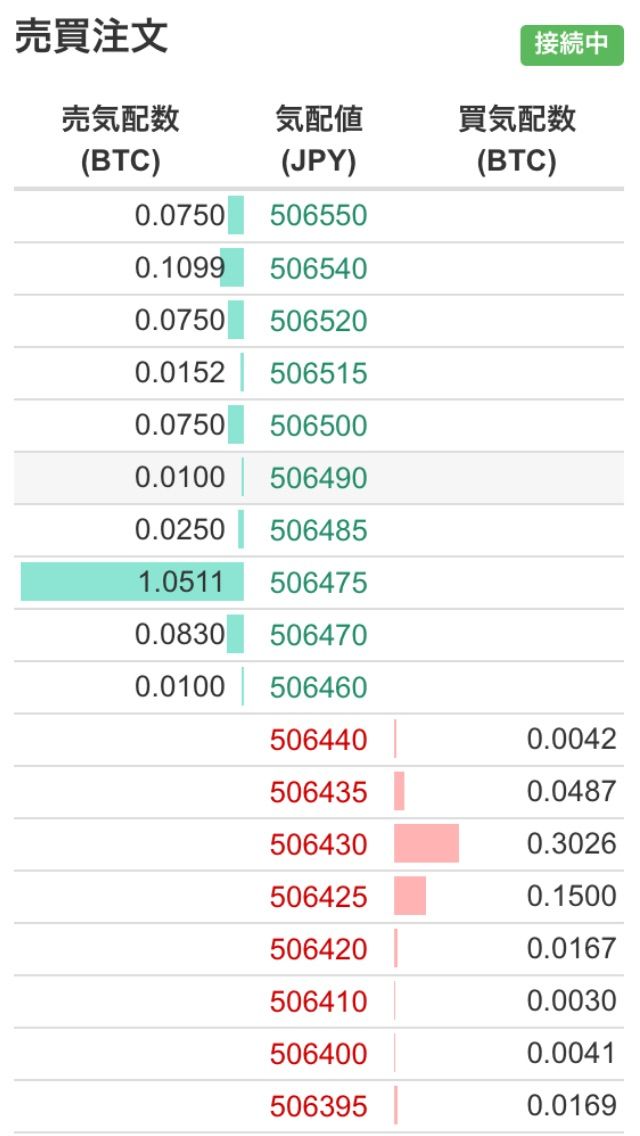Tap the 506520 ask price row

point(318,321)
